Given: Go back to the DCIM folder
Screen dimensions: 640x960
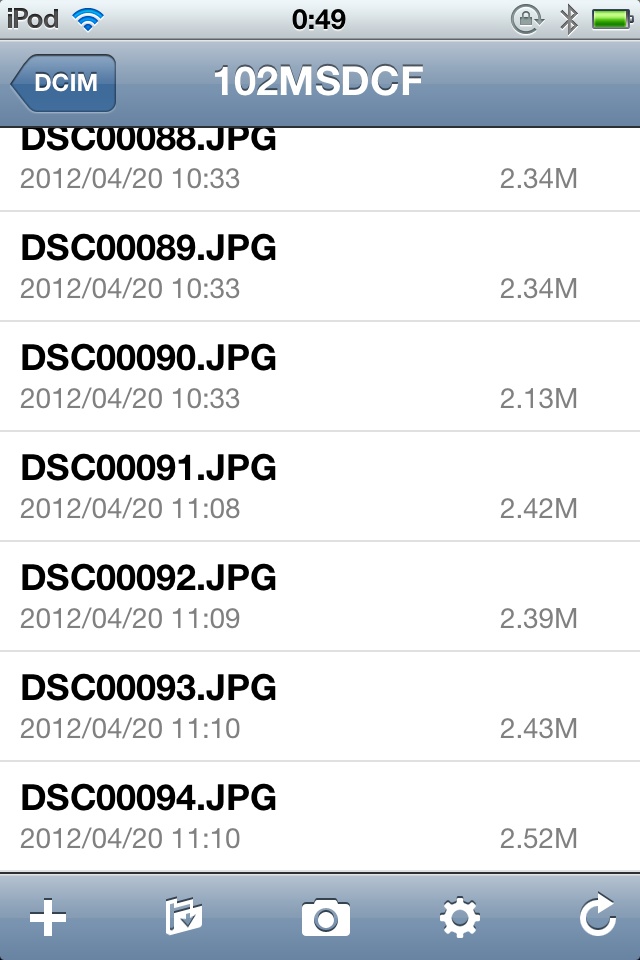Looking at the screenshot, I should pos(64,83).
